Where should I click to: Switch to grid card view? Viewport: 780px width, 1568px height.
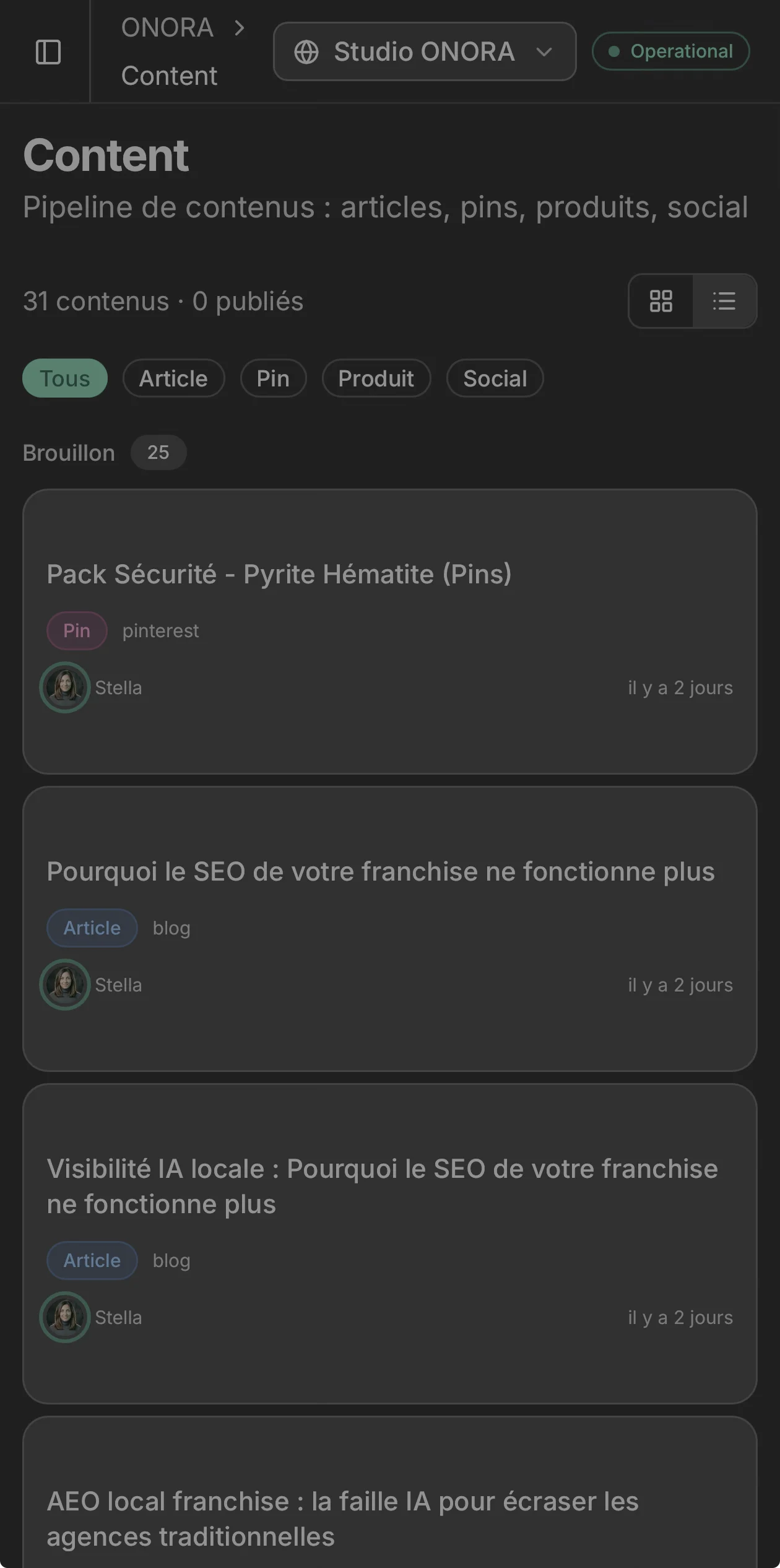pos(661,302)
